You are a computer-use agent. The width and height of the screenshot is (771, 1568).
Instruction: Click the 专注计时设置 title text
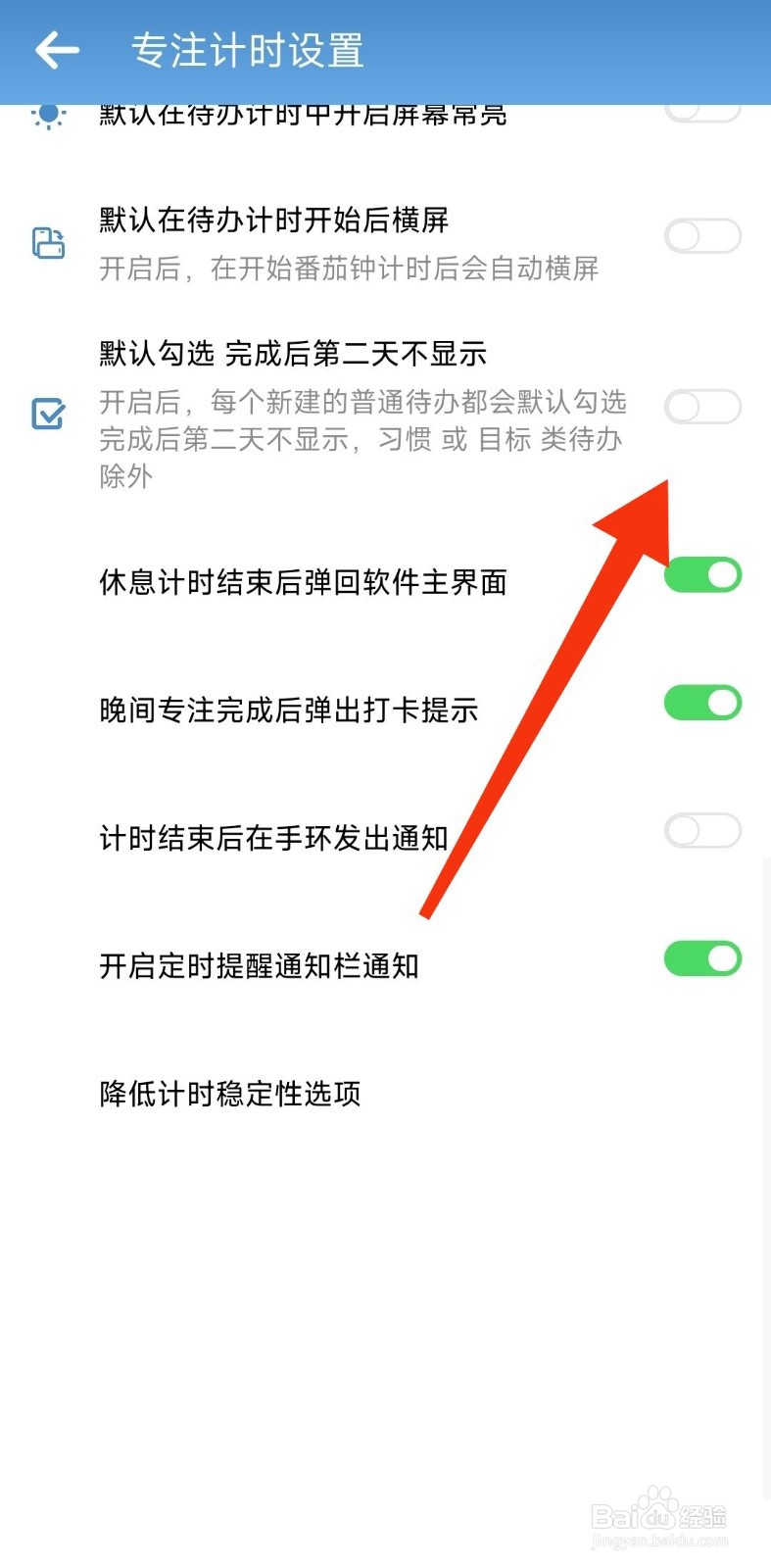248,51
